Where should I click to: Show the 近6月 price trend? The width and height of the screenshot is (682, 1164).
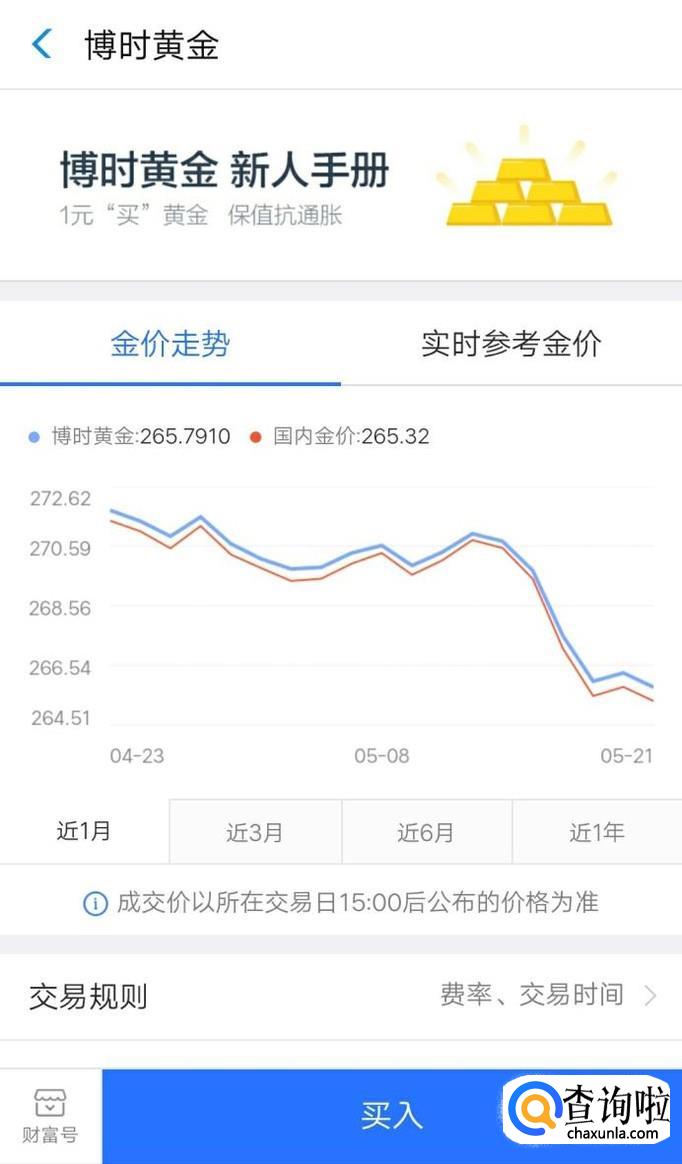point(426,831)
